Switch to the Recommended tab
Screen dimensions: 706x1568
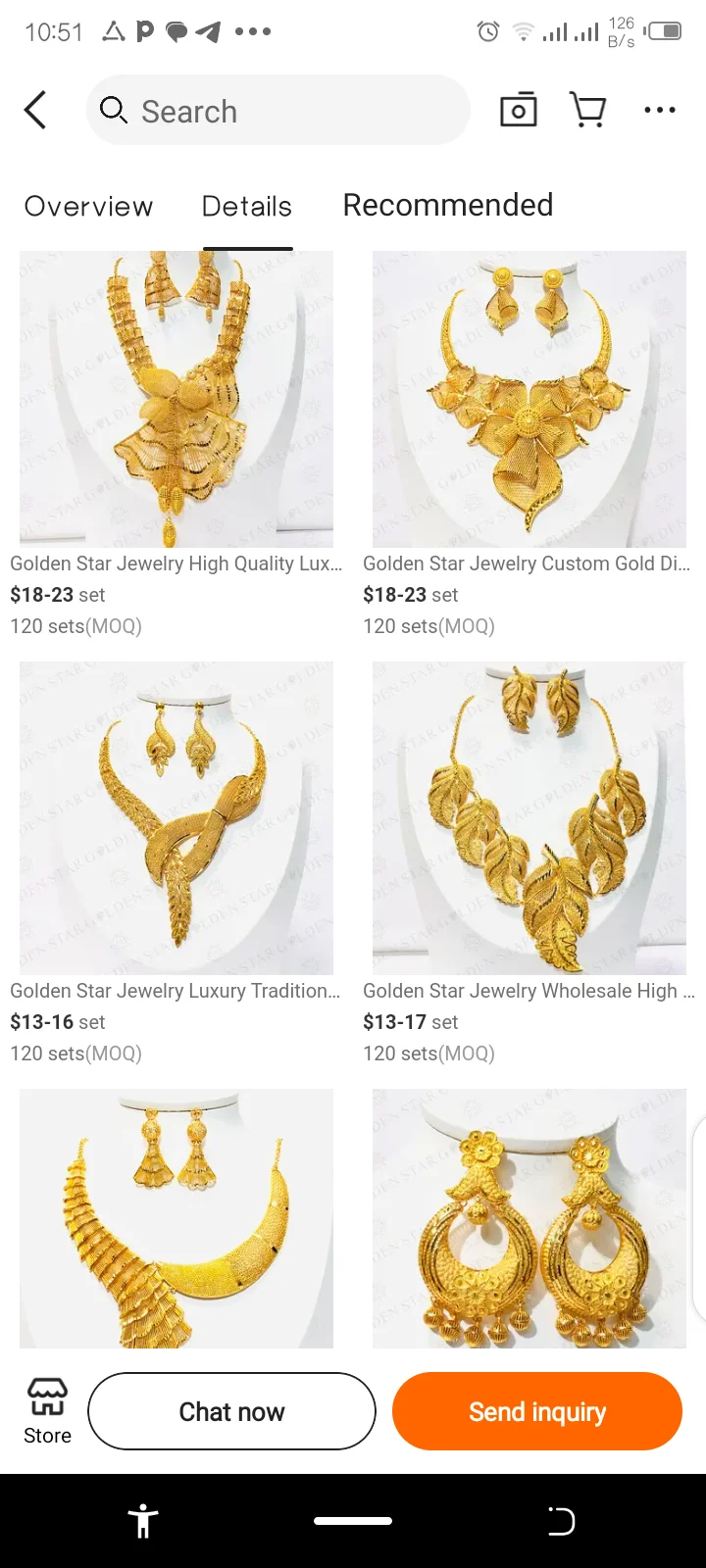coord(448,205)
